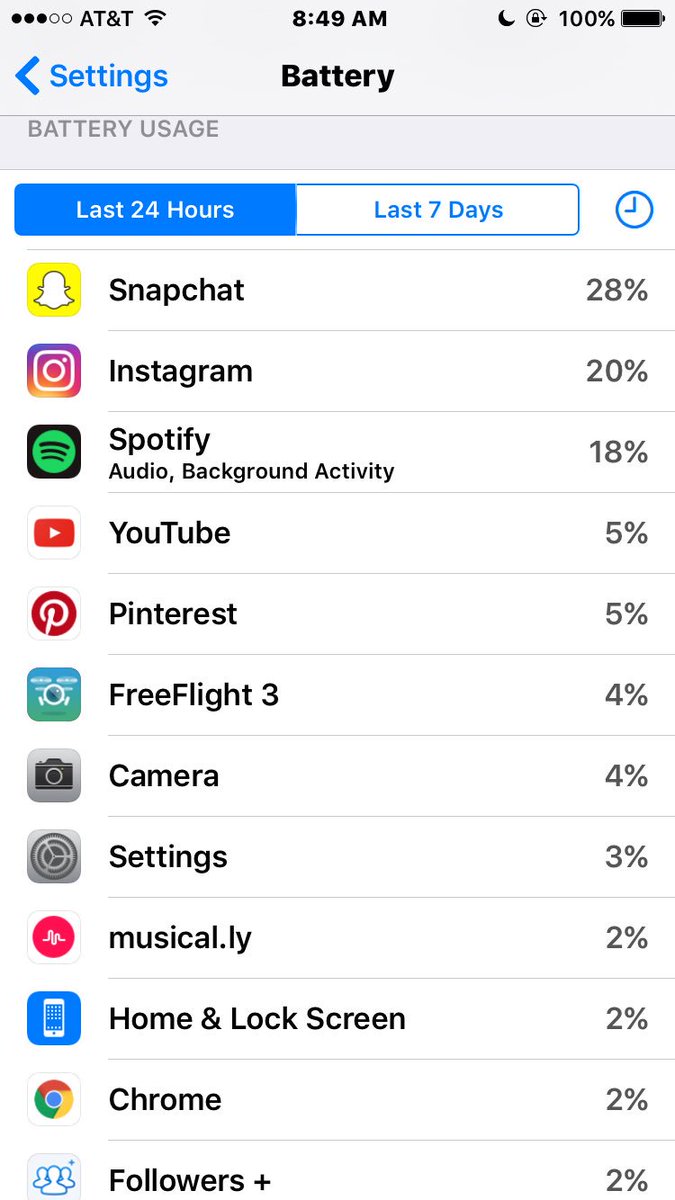This screenshot has height=1200, width=675.
Task: Tap the Snapchat battery usage row
Action: (337, 290)
